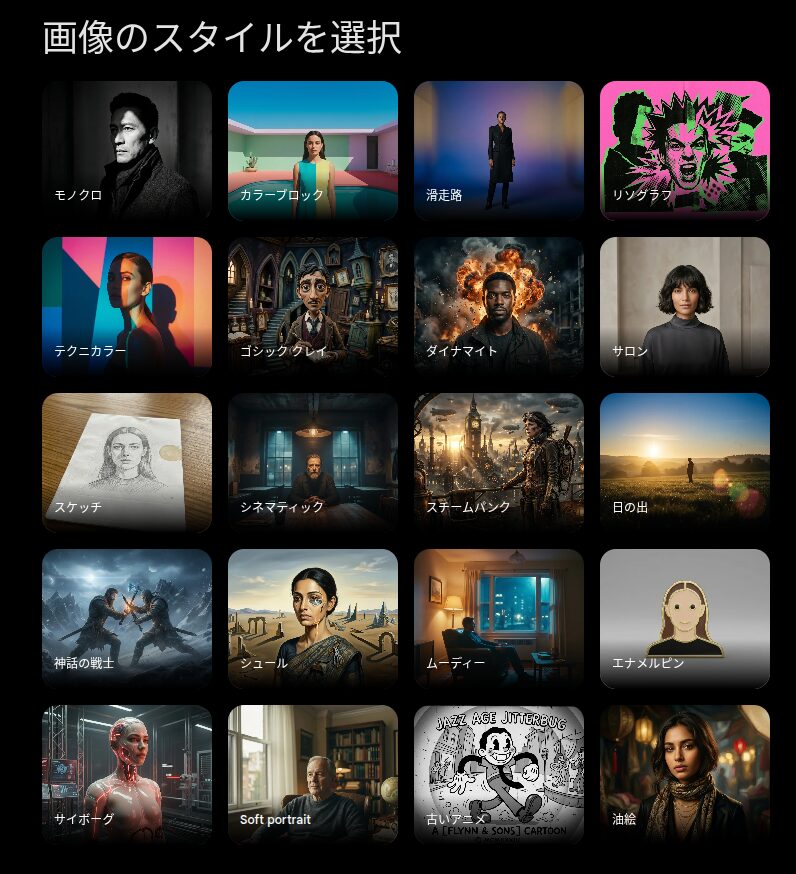Viewport: 796px width, 874px height.
Task: Select the 神話の戦士 style
Action: point(127,618)
